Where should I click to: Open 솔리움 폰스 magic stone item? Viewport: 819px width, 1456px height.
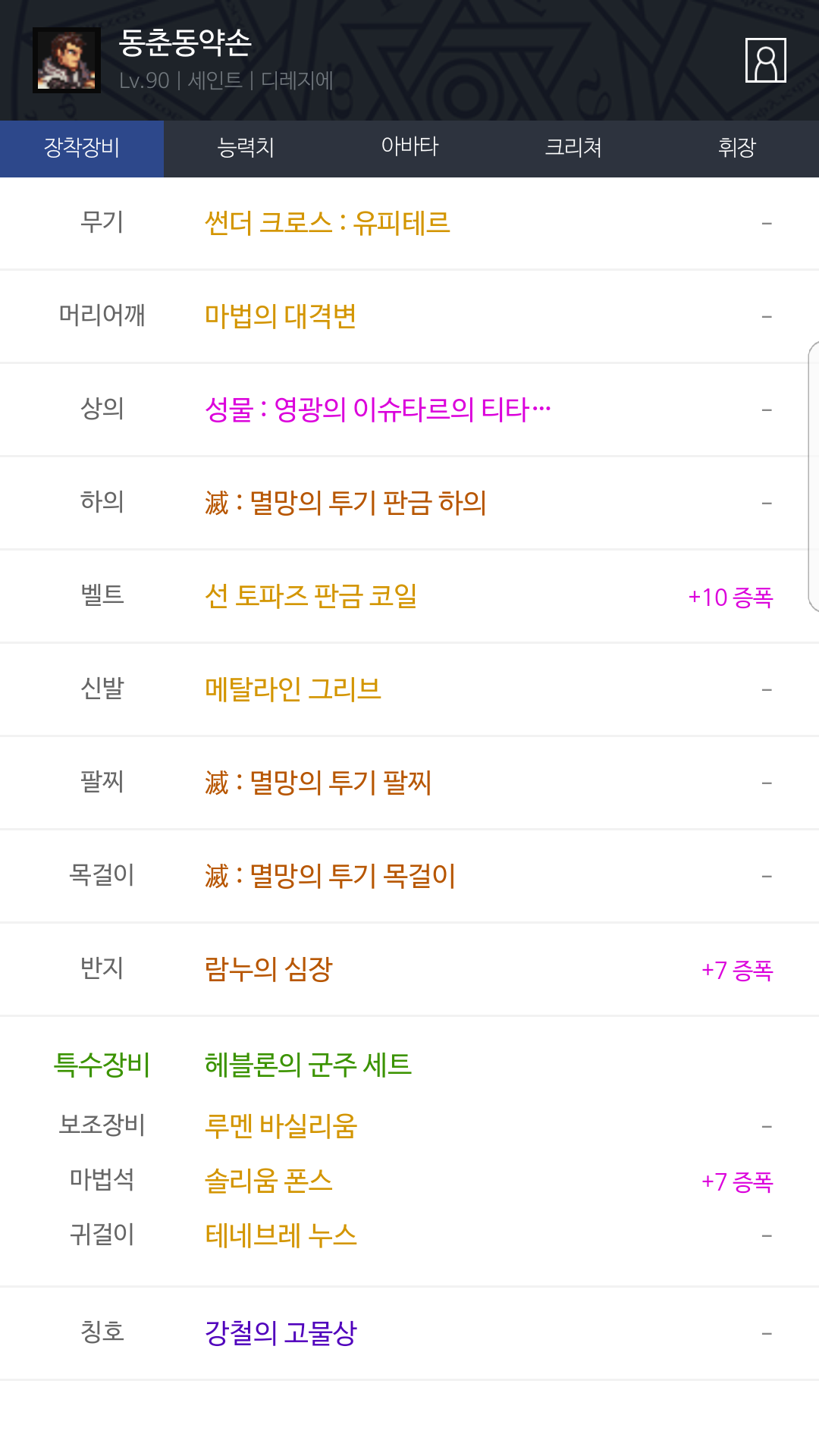(x=268, y=1181)
